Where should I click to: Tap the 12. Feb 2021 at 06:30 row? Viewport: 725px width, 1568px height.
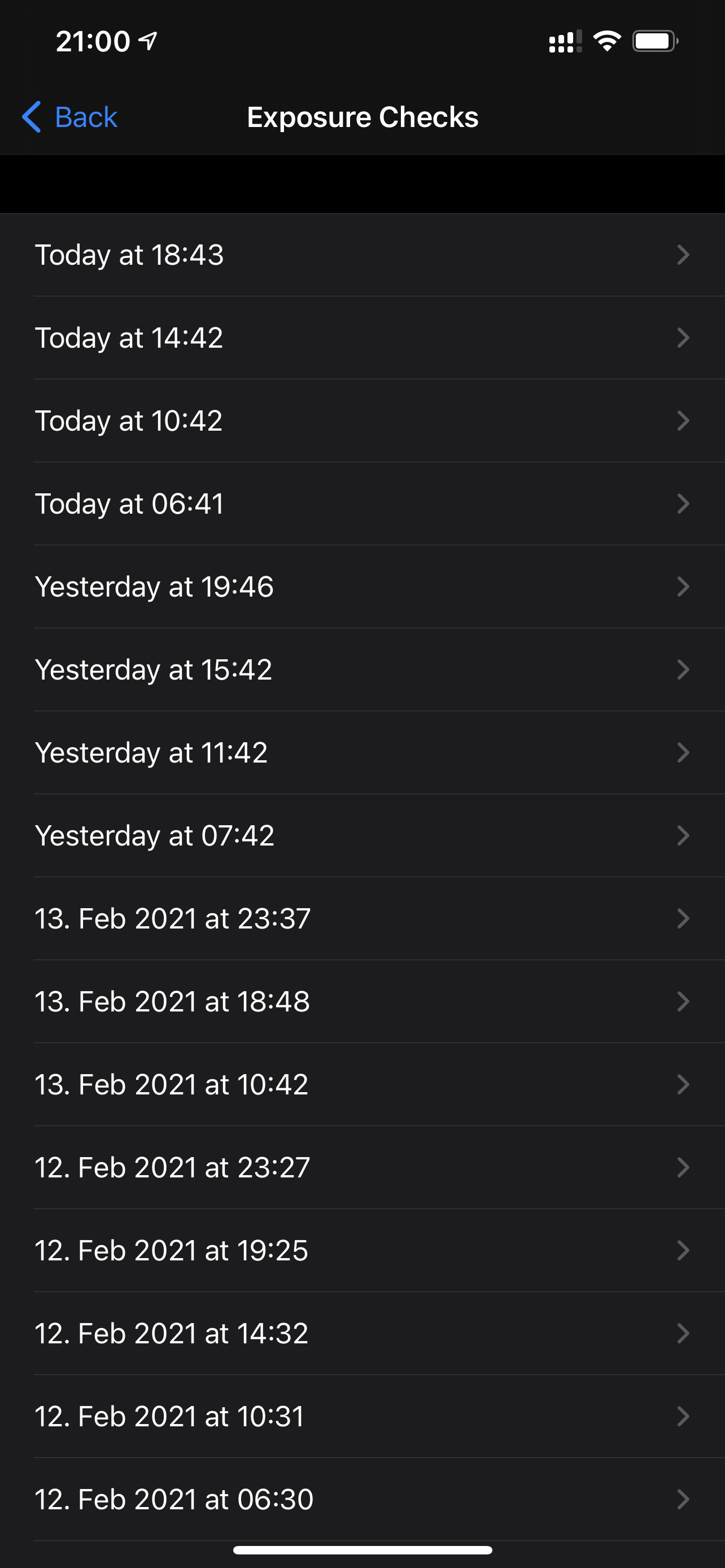[362, 1499]
